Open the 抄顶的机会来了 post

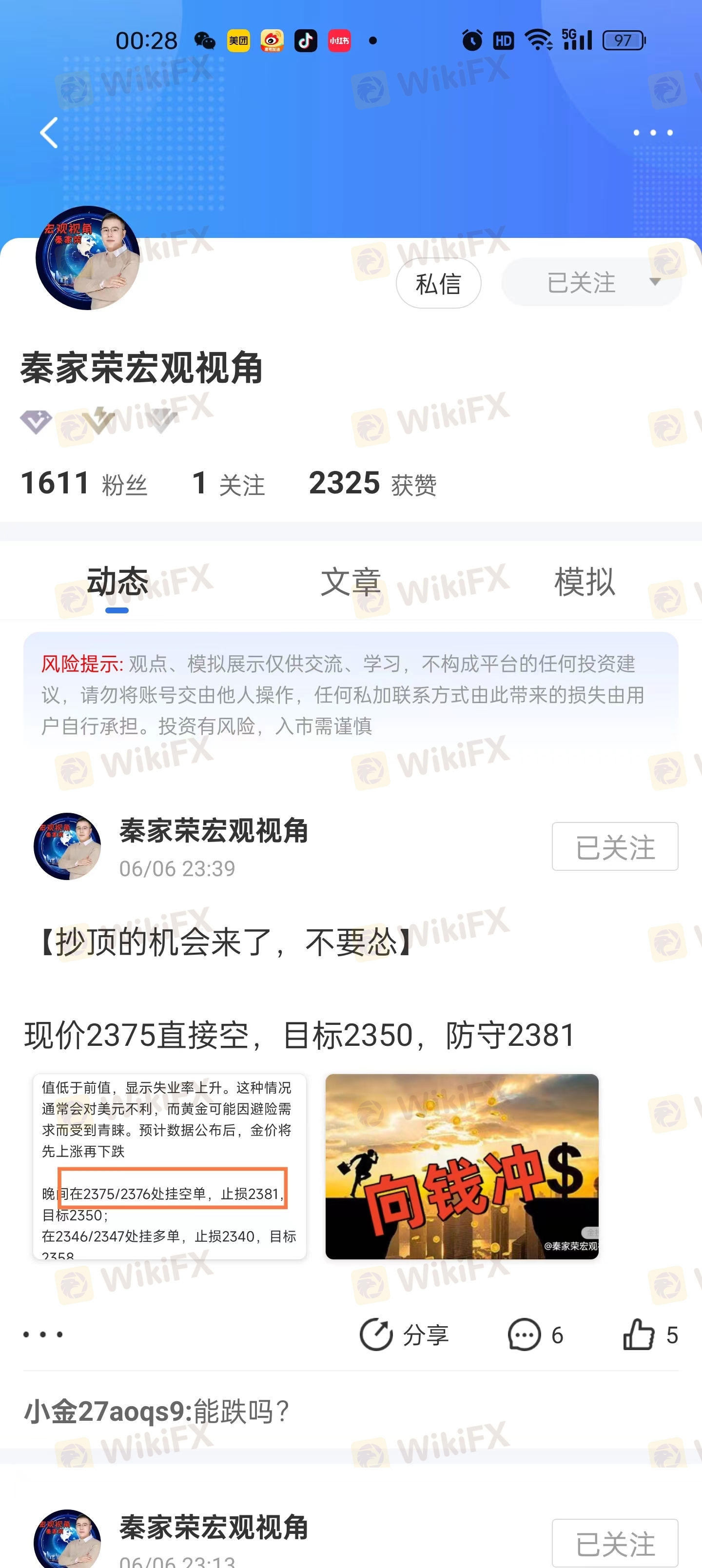coord(225,943)
